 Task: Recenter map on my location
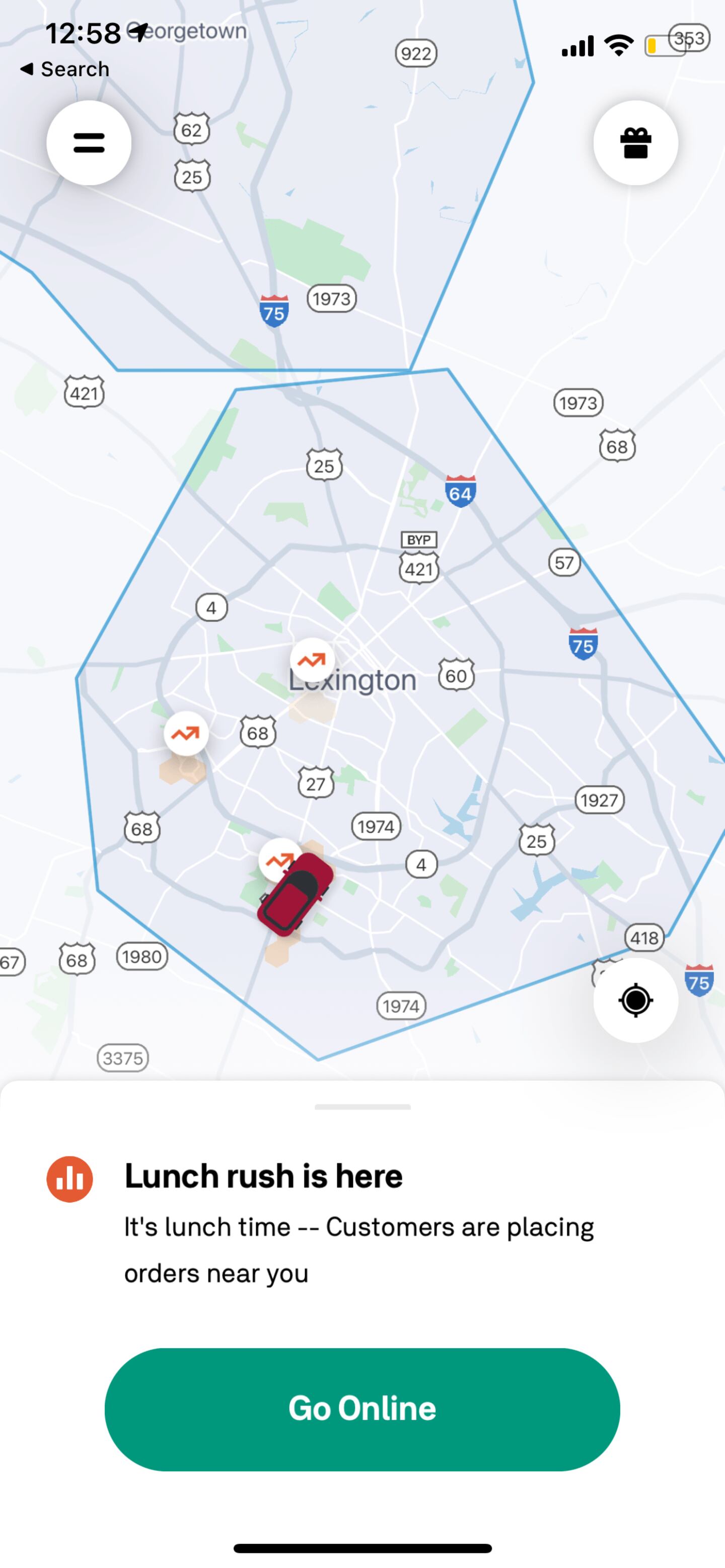click(635, 1000)
